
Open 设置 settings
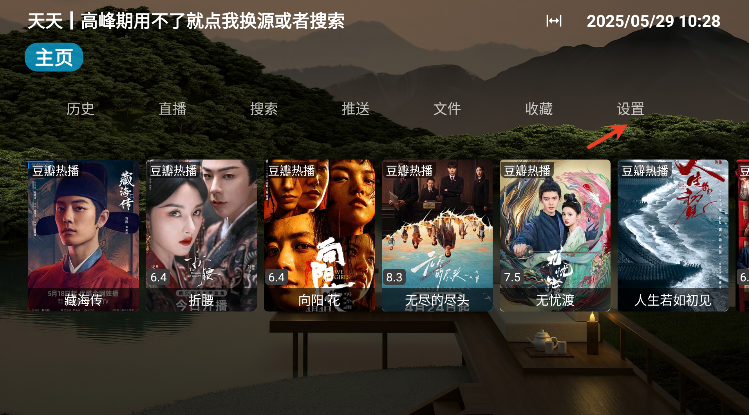coord(630,109)
